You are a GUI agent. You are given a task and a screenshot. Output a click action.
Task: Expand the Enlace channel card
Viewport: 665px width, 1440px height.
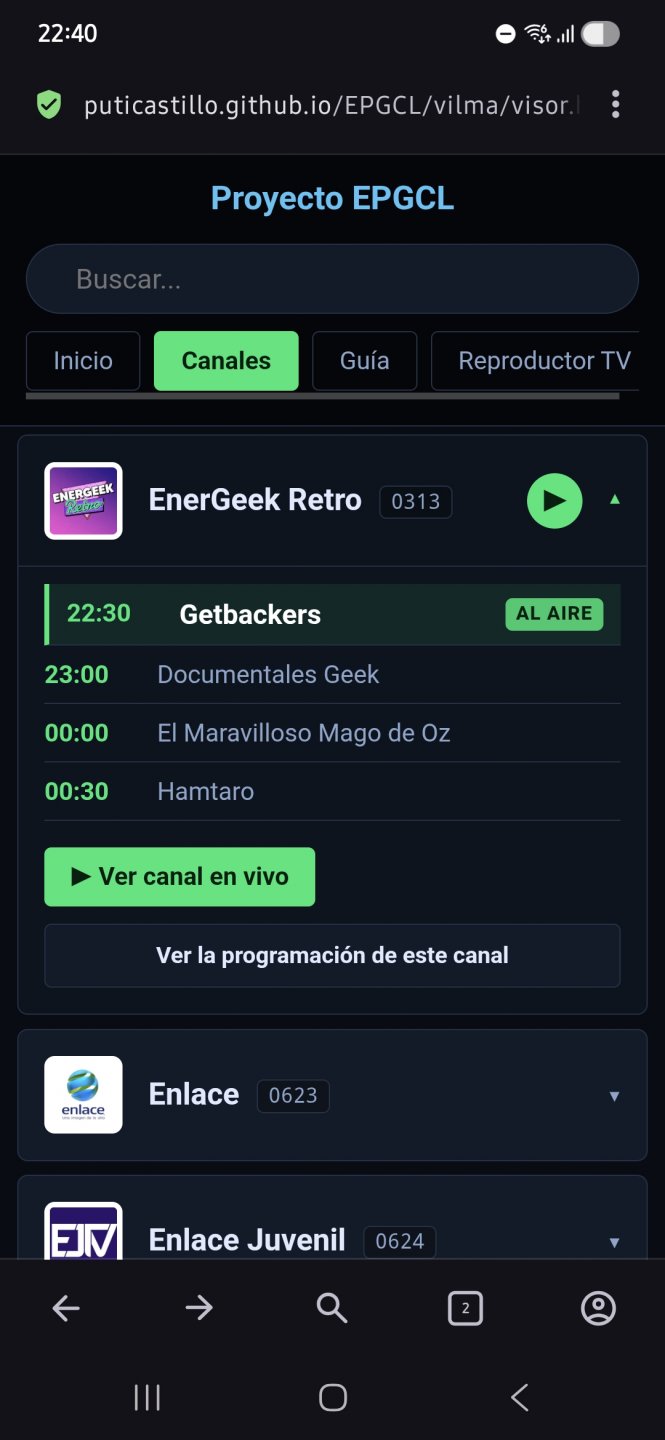coord(614,1096)
